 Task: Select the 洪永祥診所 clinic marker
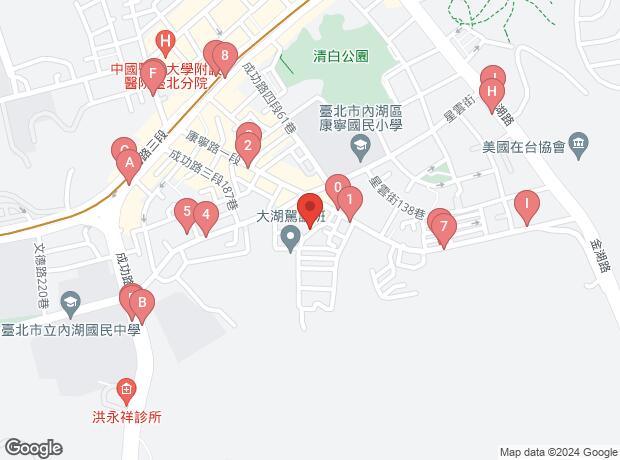click(126, 389)
